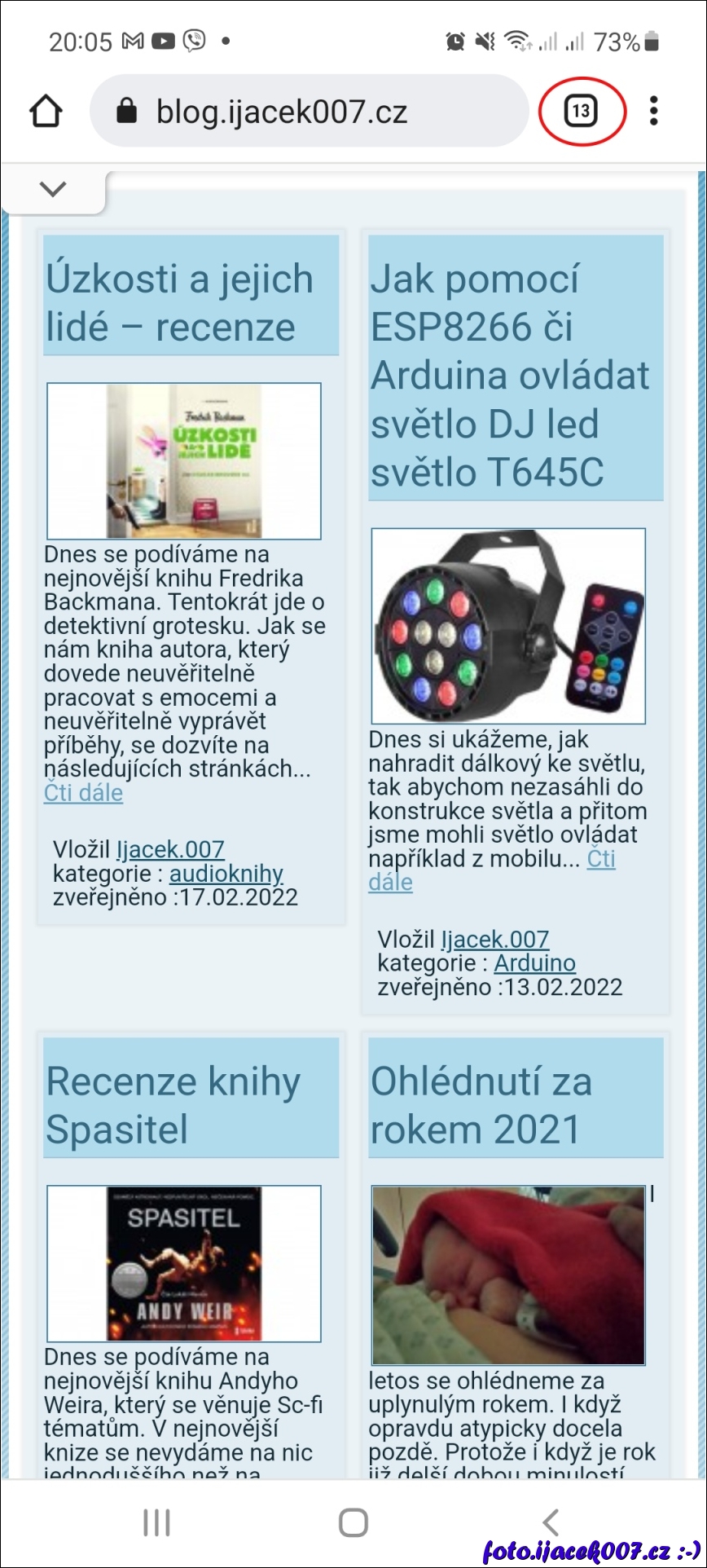The height and width of the screenshot is (1568, 707).
Task: Go back with the system back button
Action: pyautogui.click(x=551, y=1522)
